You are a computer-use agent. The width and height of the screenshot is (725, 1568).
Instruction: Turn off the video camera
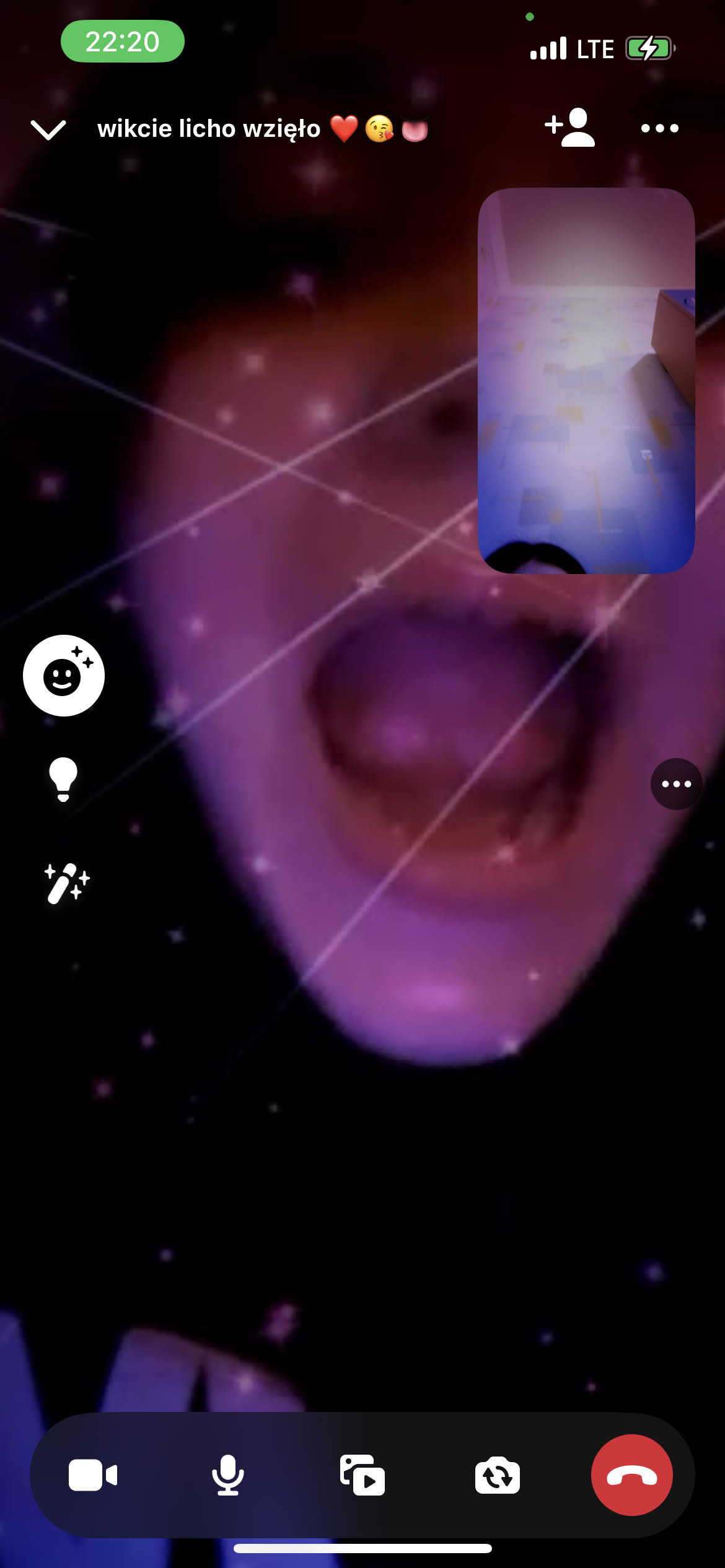pos(93,1476)
